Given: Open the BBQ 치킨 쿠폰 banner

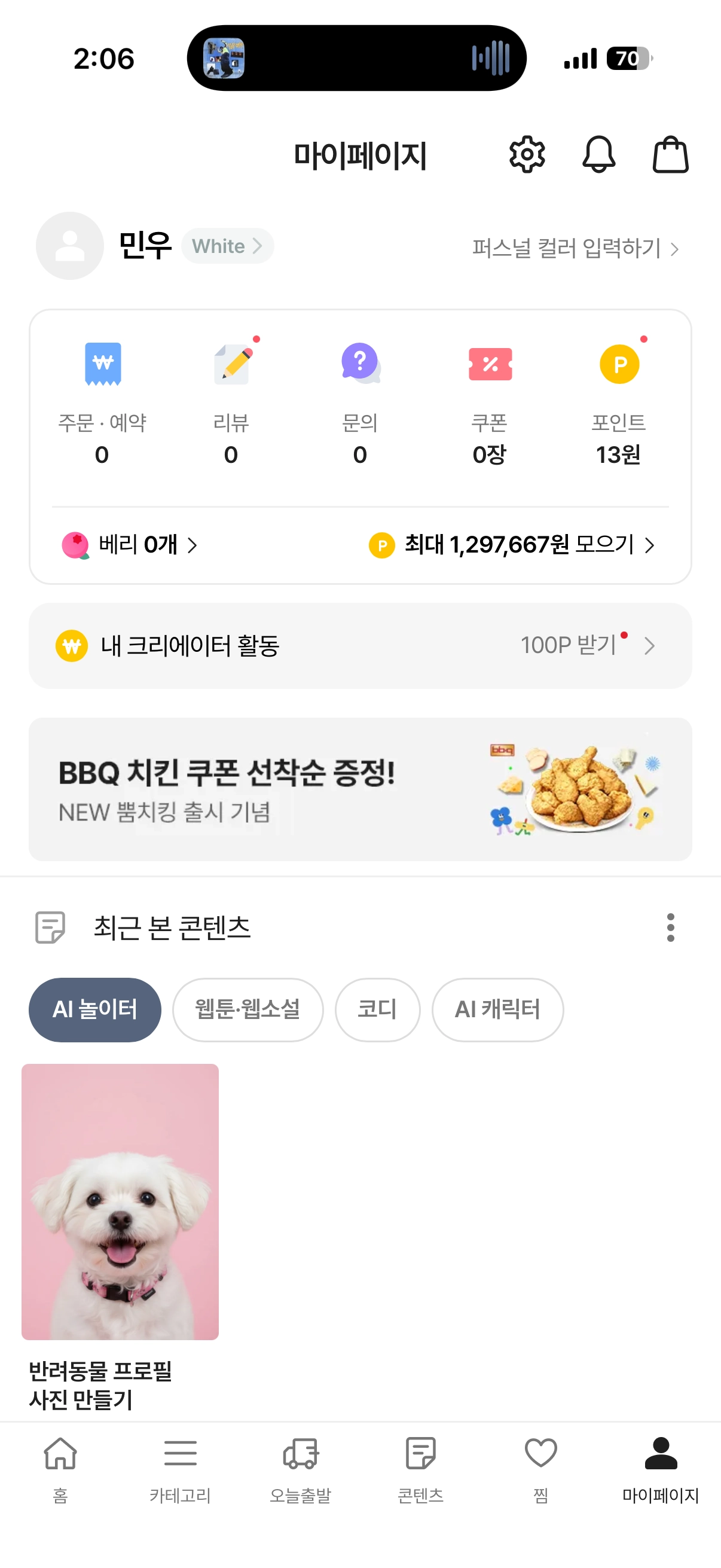Looking at the screenshot, I should coord(360,789).
